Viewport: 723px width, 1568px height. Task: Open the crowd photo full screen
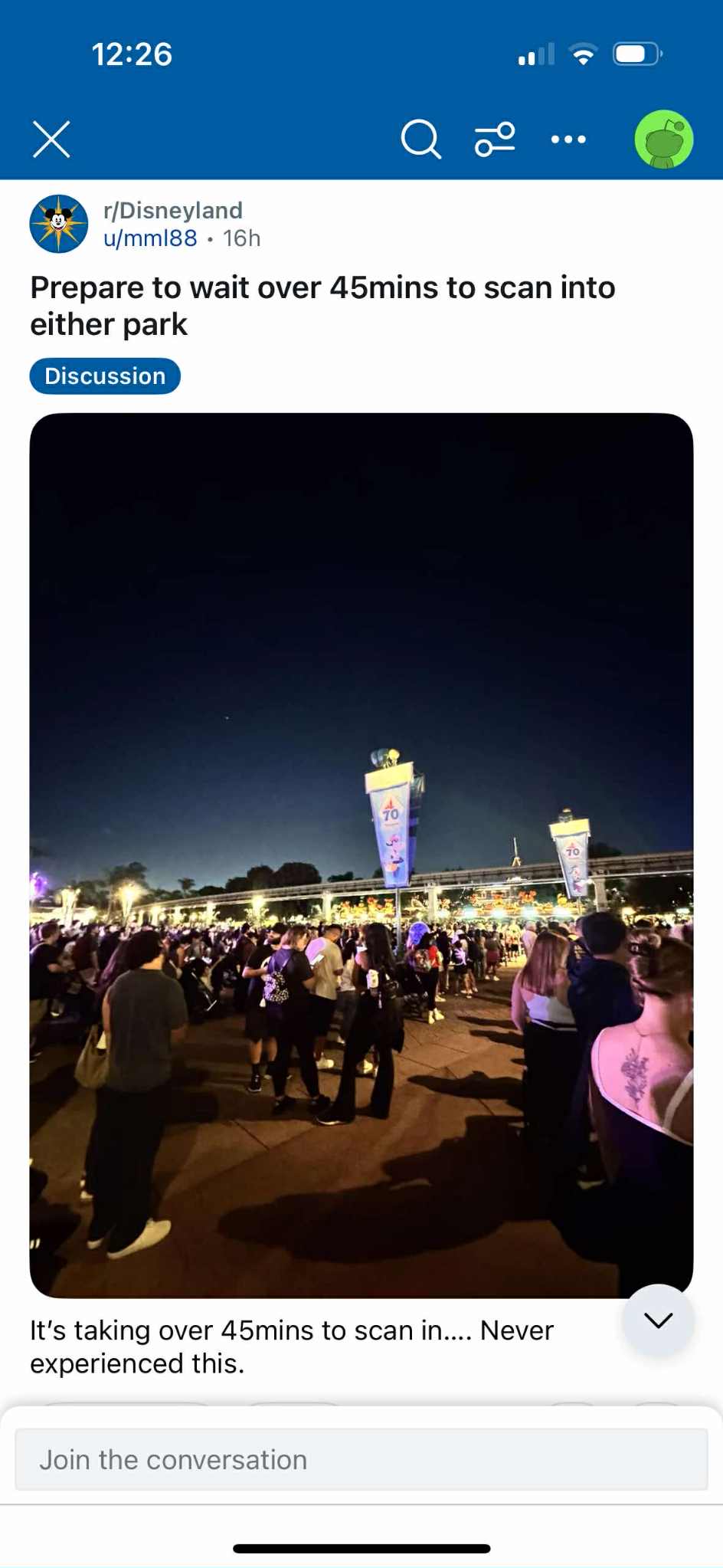361,855
